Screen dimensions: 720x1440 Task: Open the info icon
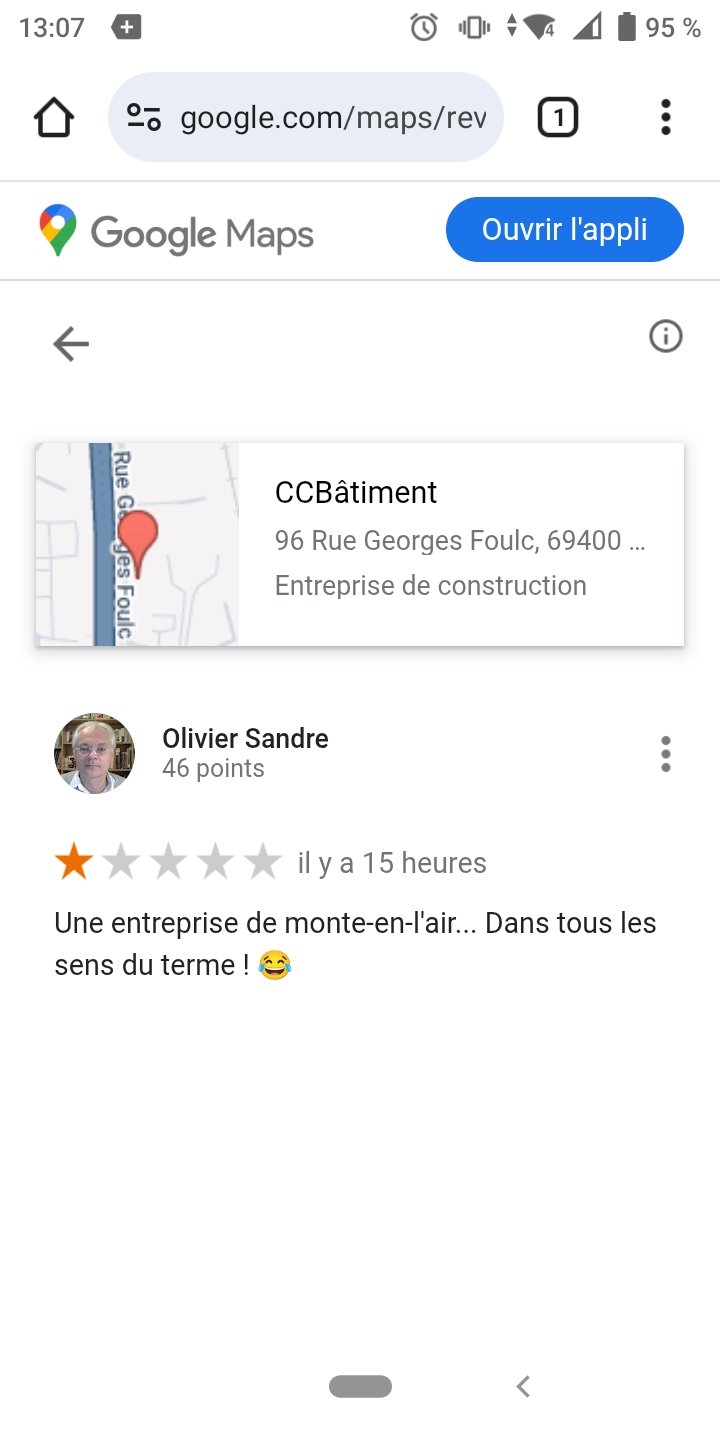pyautogui.click(x=666, y=337)
